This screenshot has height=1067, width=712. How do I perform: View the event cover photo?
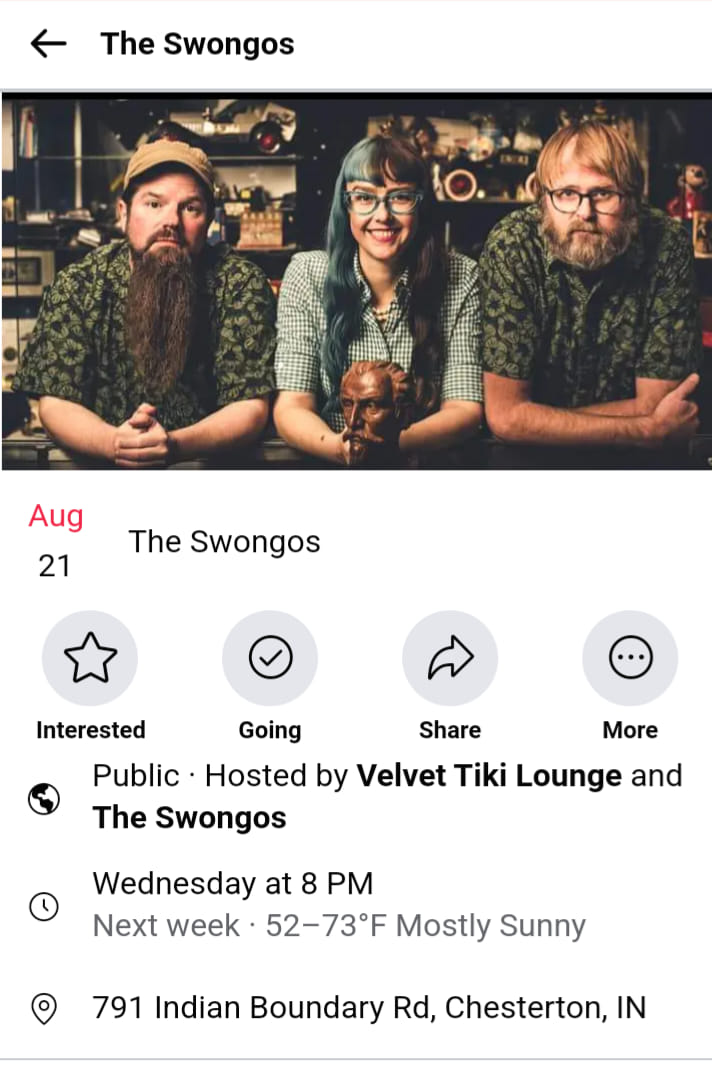(356, 280)
